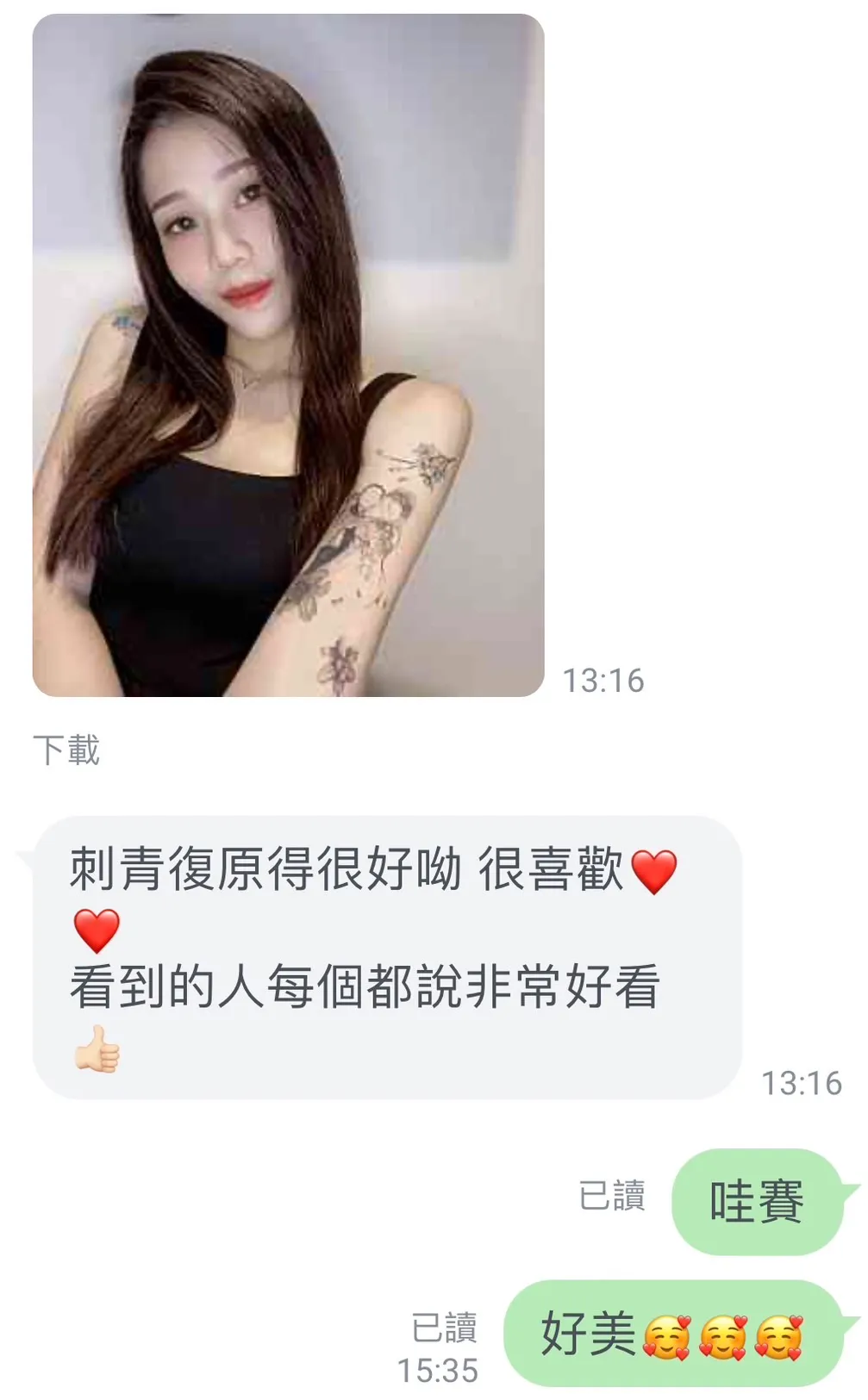The height and width of the screenshot is (1400, 868).
Task: Open the received photo message
Action: (288, 355)
